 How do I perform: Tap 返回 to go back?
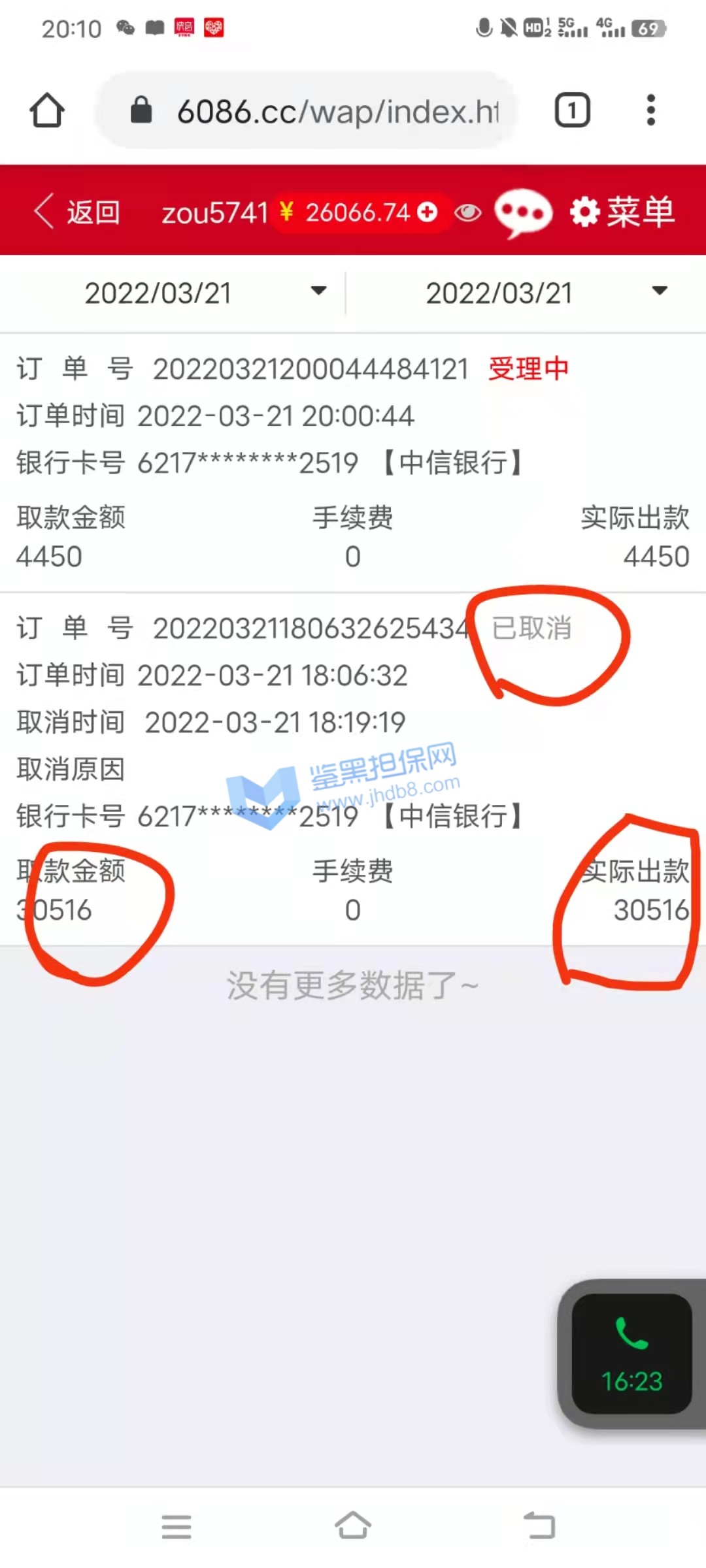[77, 212]
